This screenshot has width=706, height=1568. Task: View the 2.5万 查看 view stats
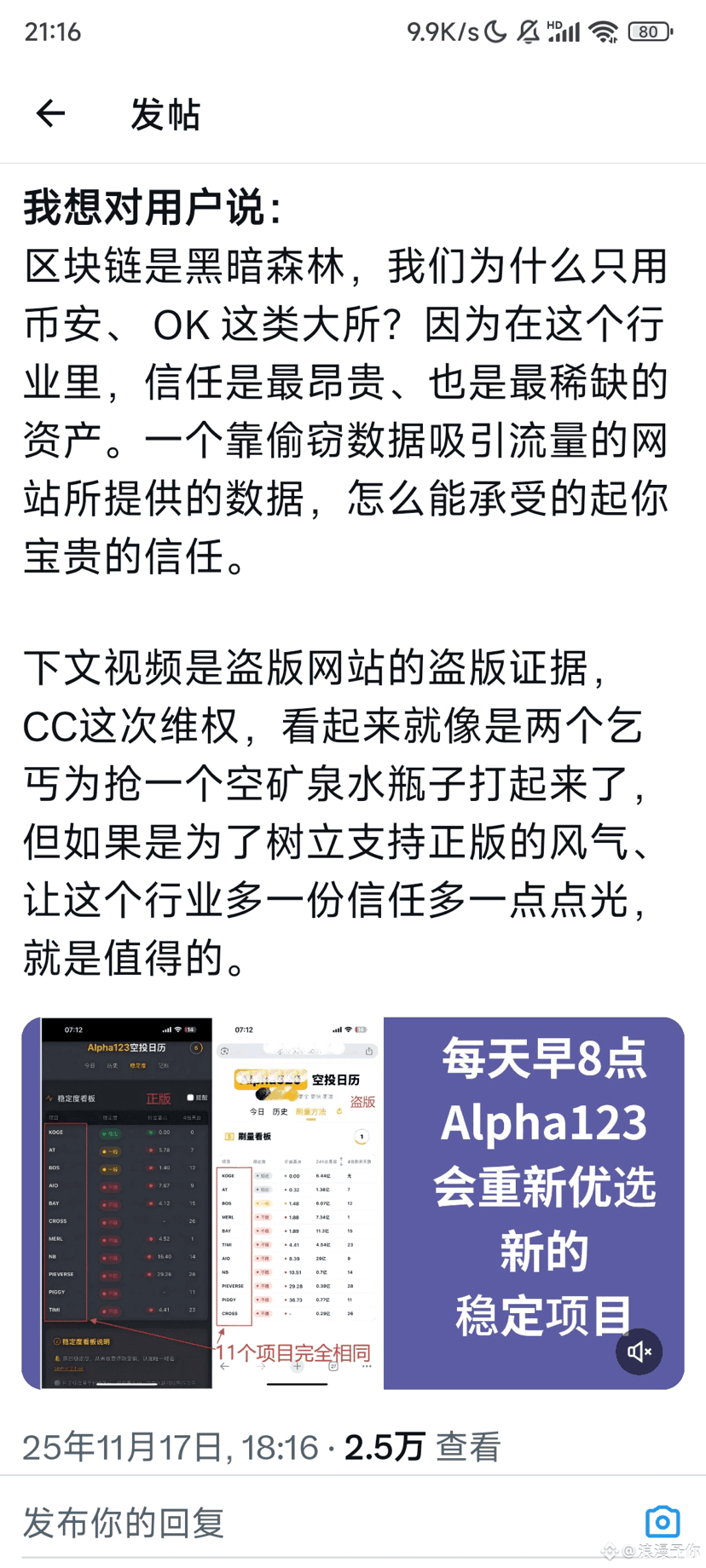pos(422,1447)
